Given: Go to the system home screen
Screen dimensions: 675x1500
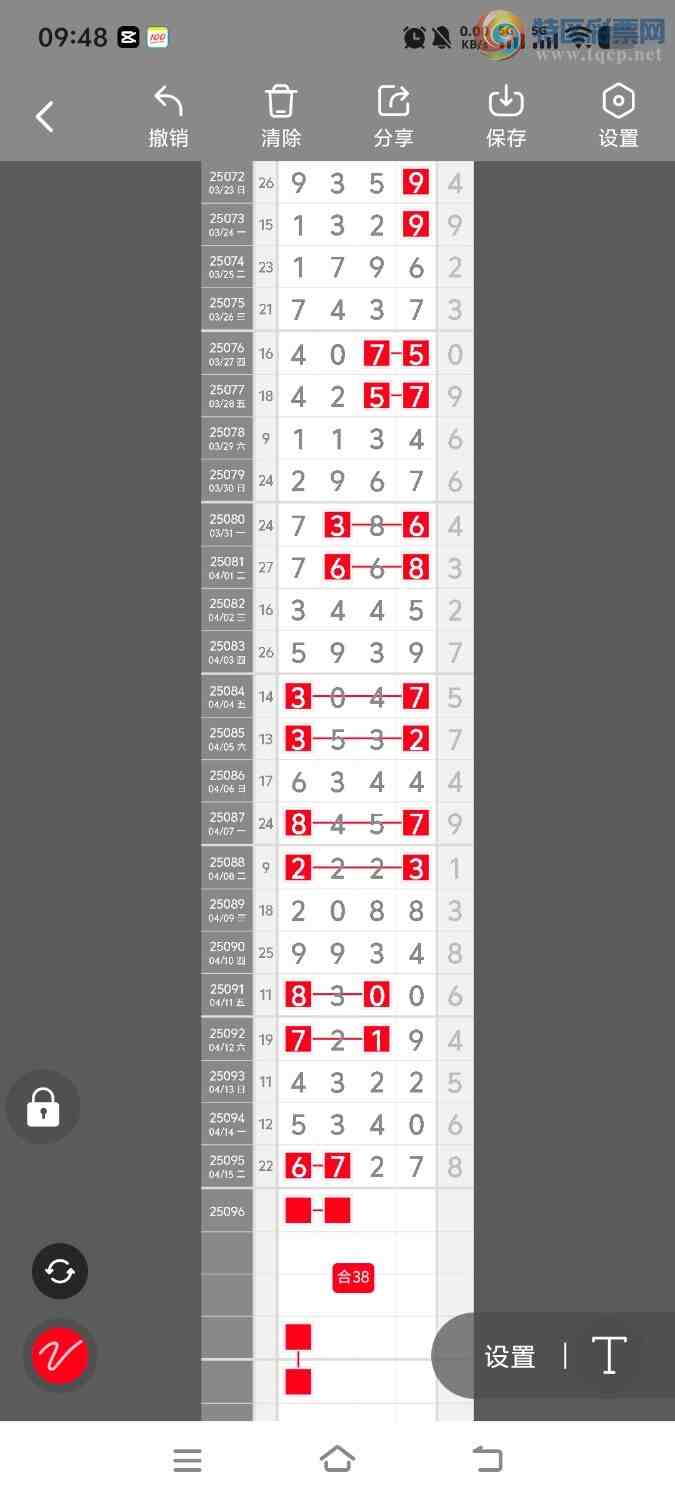Looking at the screenshot, I should (x=337, y=1460).
